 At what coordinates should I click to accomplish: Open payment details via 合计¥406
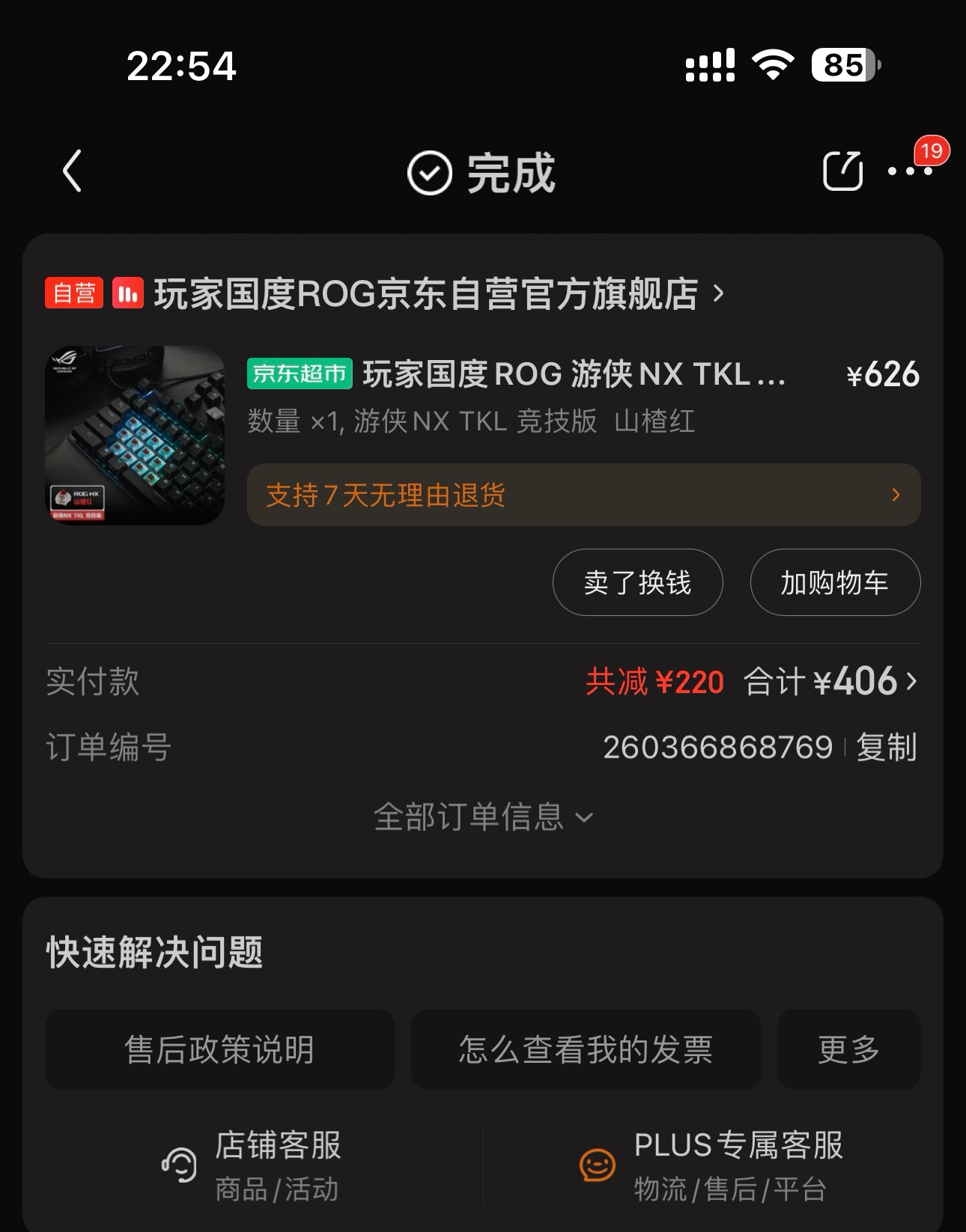(830, 682)
